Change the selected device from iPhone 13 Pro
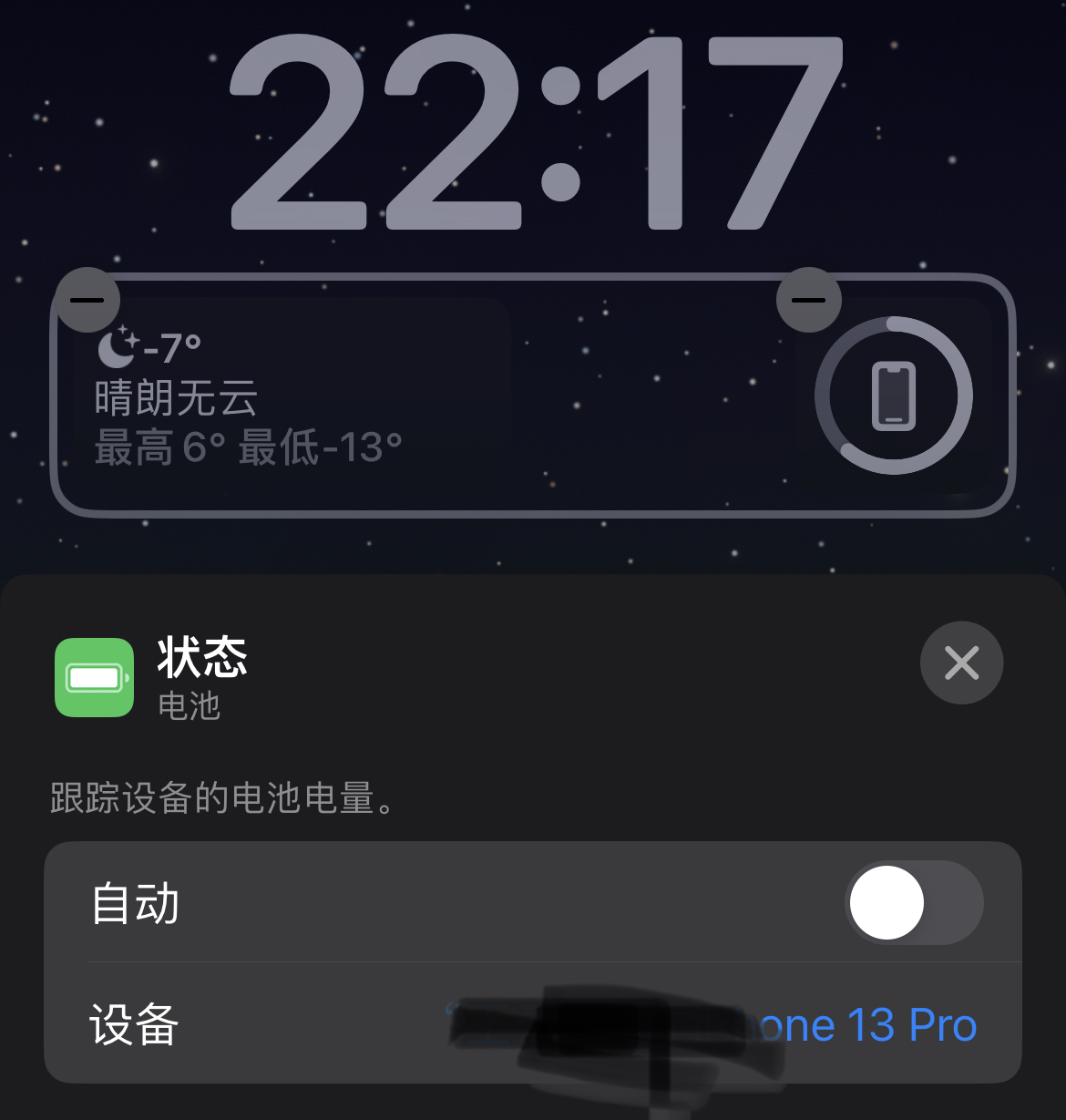1066x1120 pixels. 866,1024
